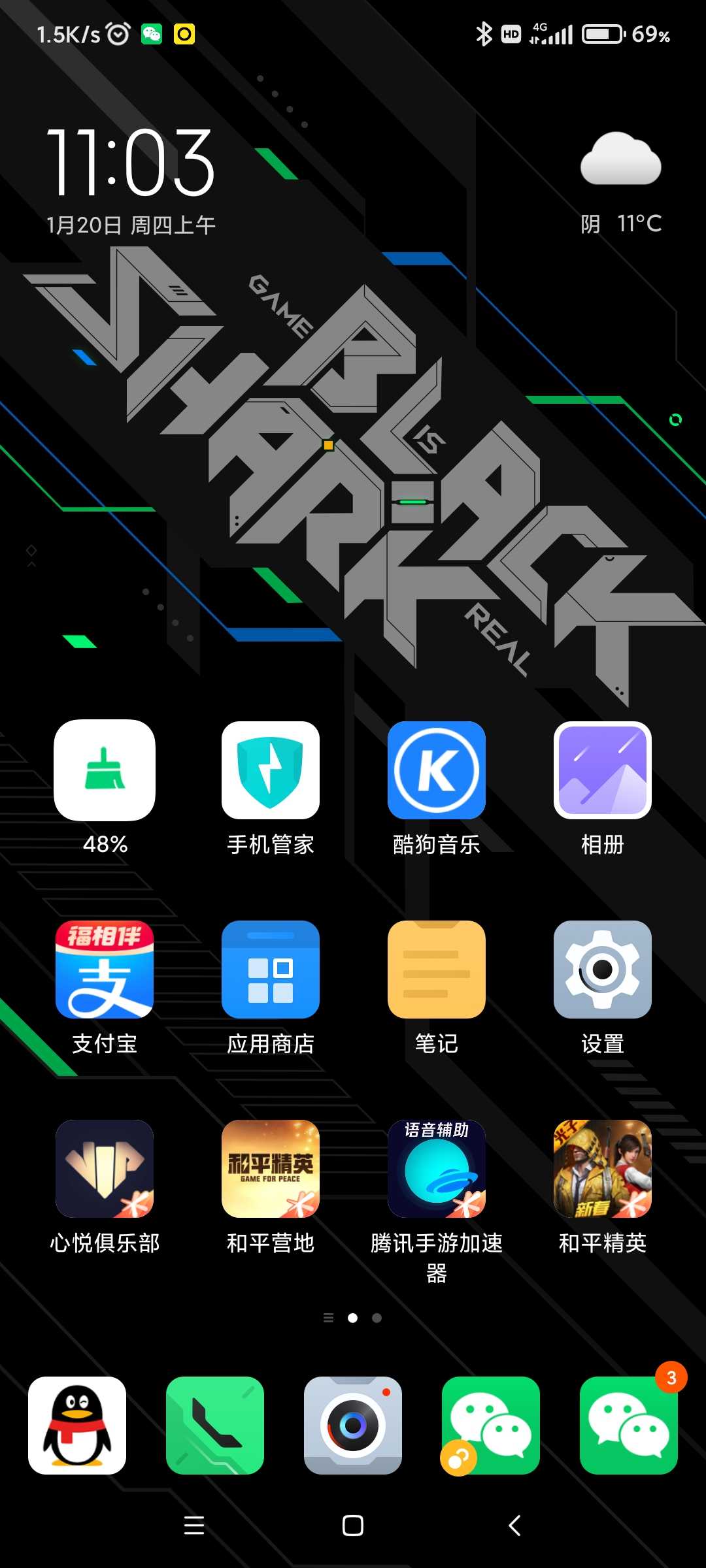Viewport: 706px width, 1568px height.
Task: Open the phone dialer in dock
Action: tap(215, 1426)
